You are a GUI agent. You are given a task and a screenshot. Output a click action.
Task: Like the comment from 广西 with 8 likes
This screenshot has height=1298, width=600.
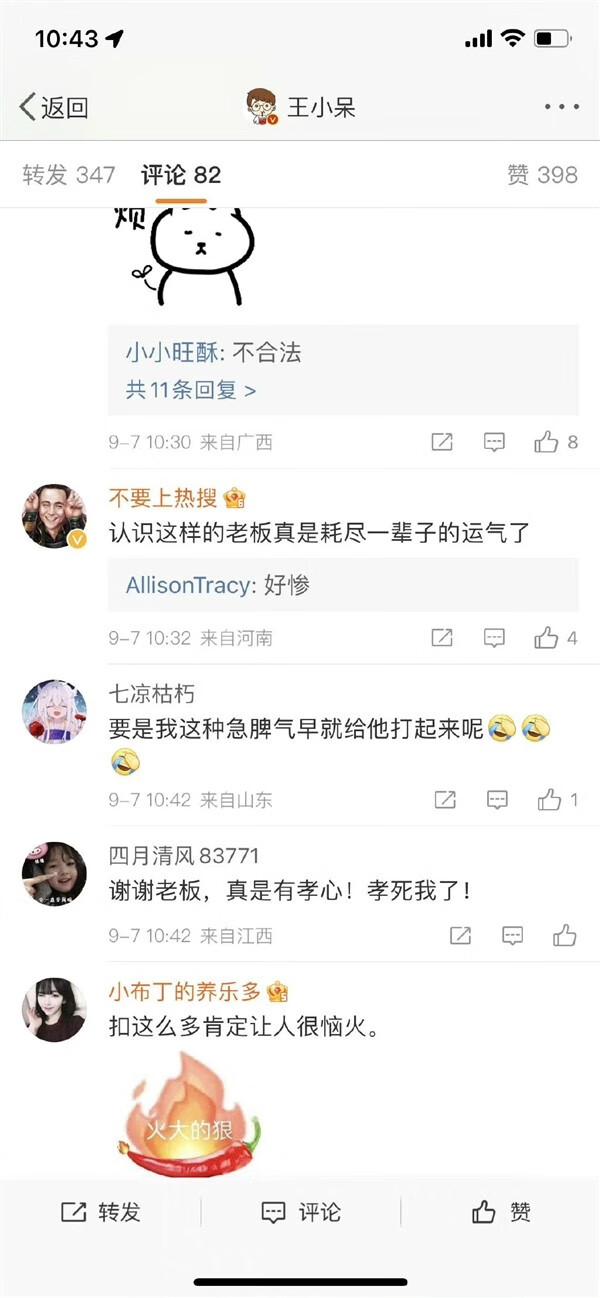pyautogui.click(x=556, y=442)
